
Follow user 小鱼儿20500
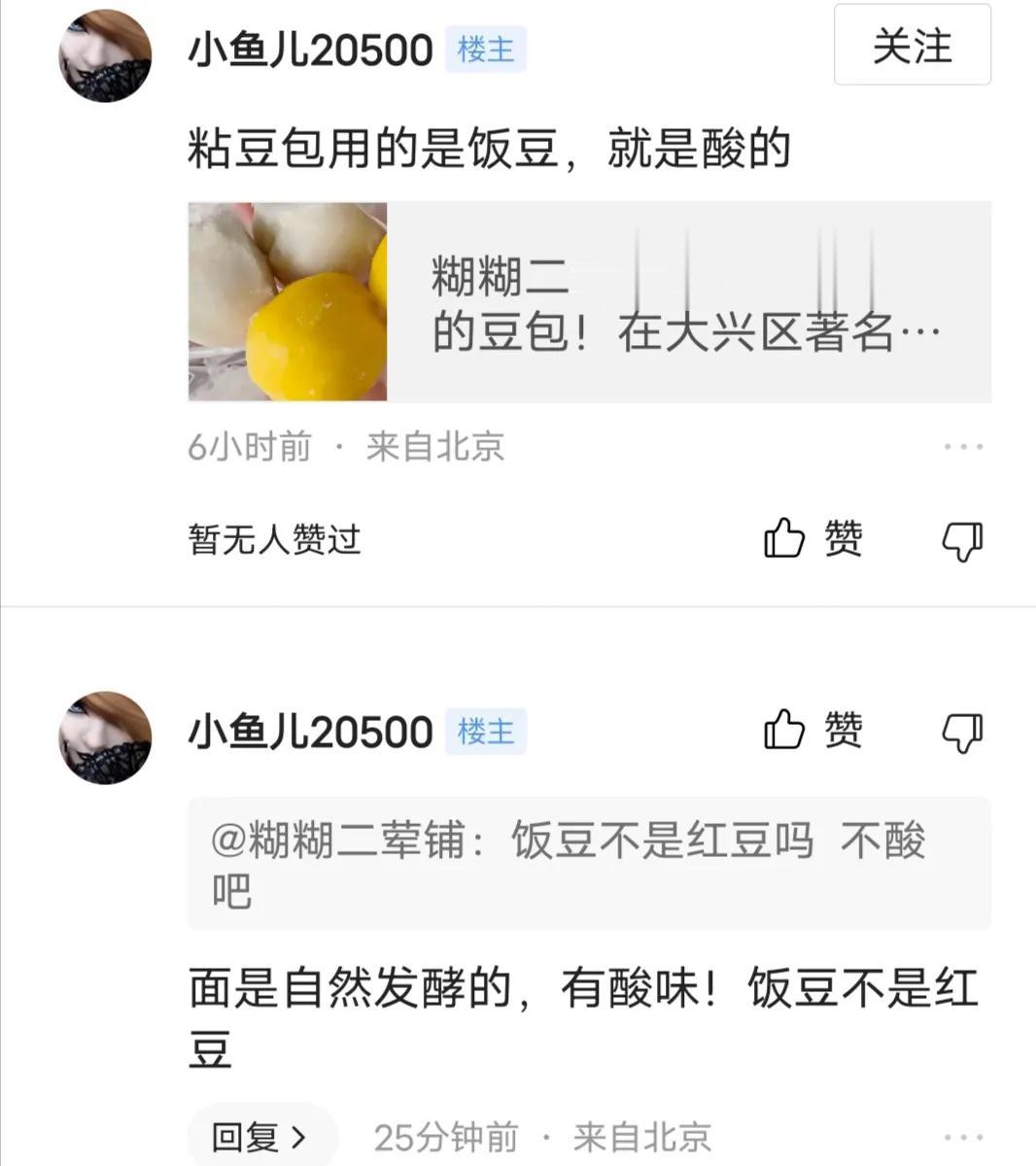click(912, 46)
